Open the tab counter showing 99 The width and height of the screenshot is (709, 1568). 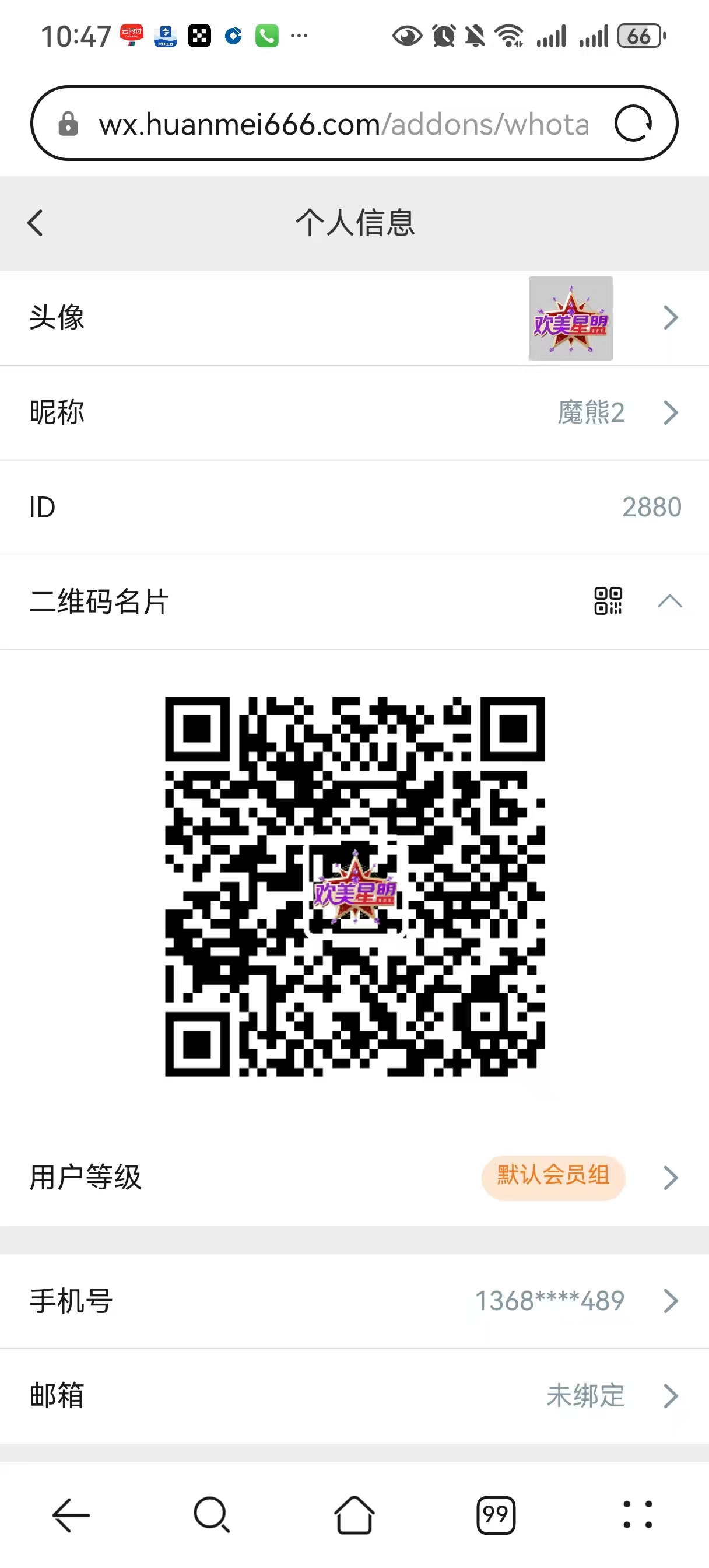point(496,1515)
